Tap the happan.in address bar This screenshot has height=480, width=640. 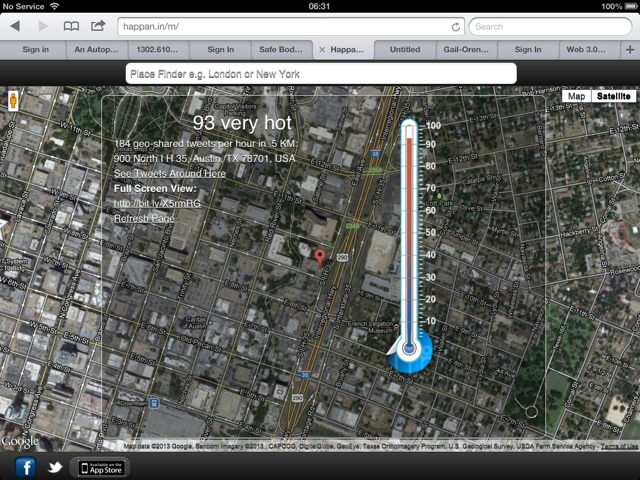[285, 26]
